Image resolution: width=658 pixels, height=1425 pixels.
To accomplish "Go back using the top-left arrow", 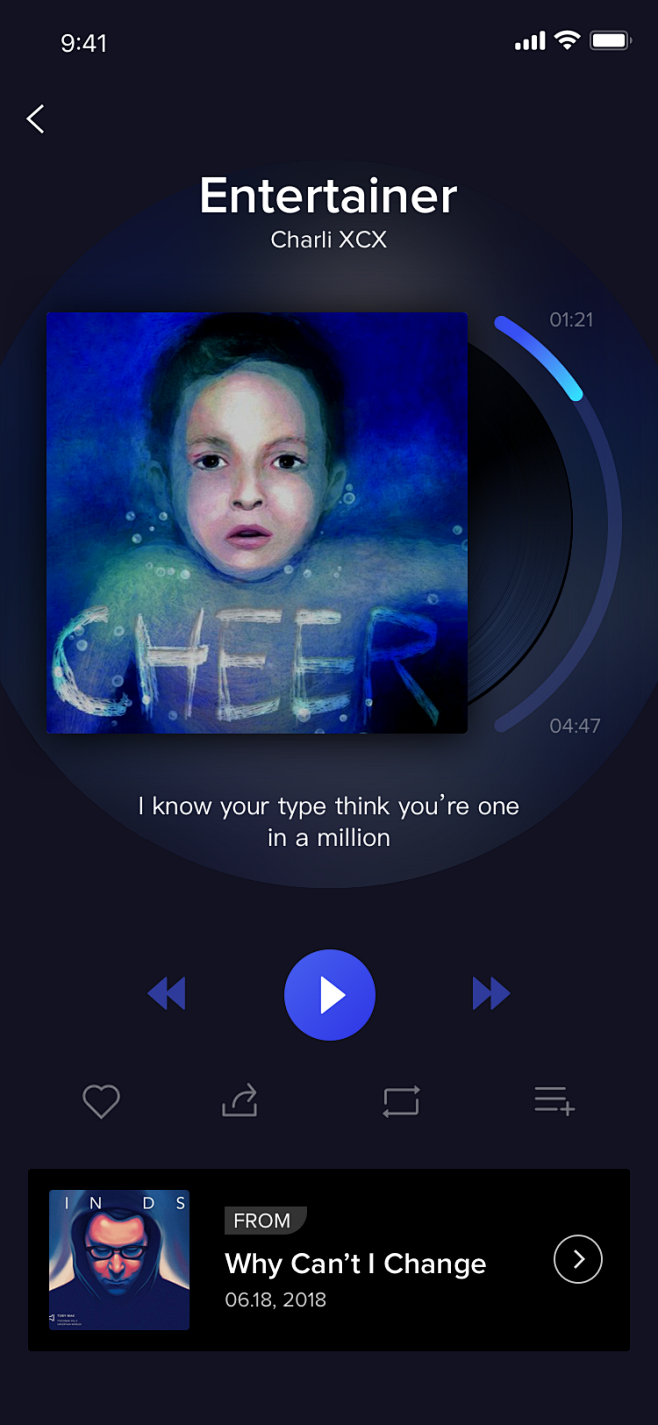I will point(36,119).
